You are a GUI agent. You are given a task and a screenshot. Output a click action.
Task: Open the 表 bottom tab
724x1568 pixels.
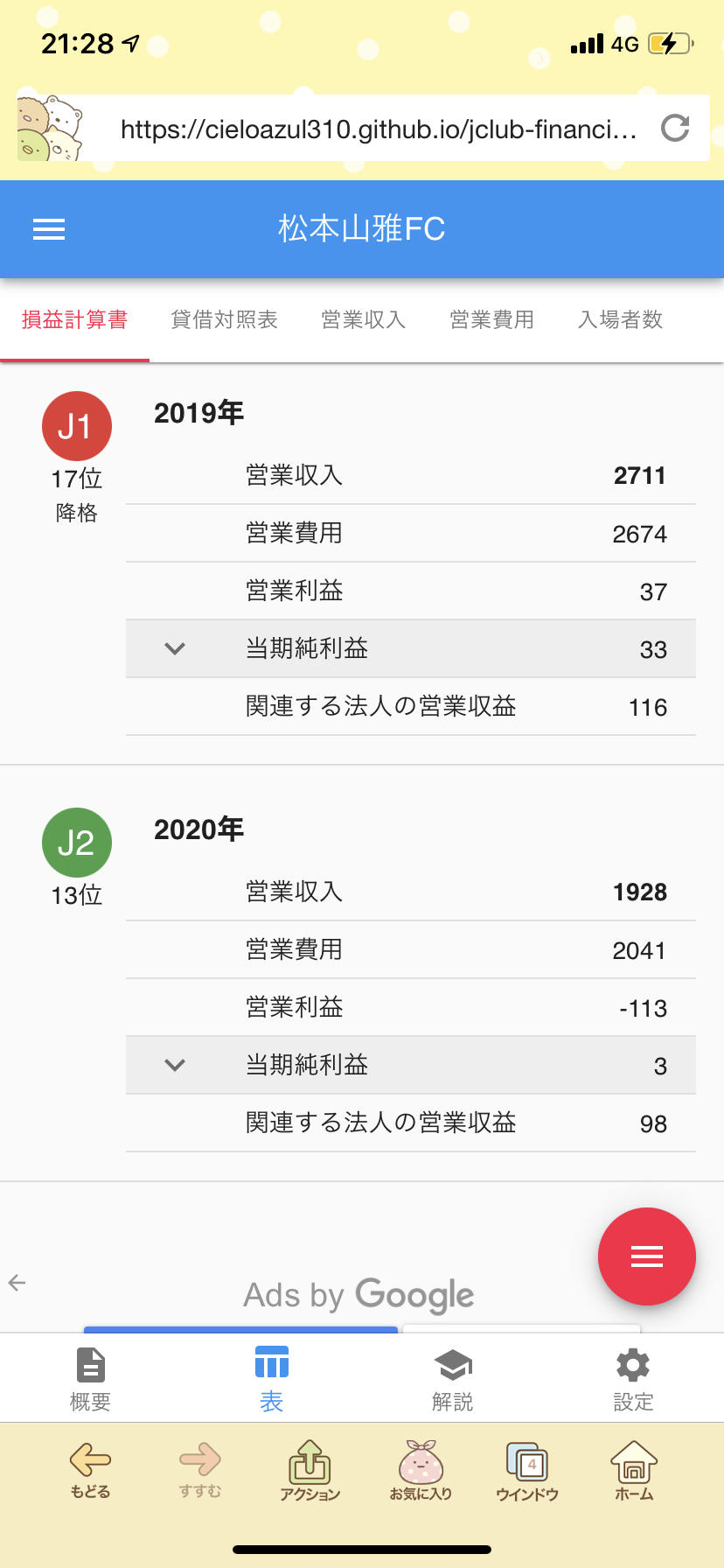click(x=272, y=1379)
